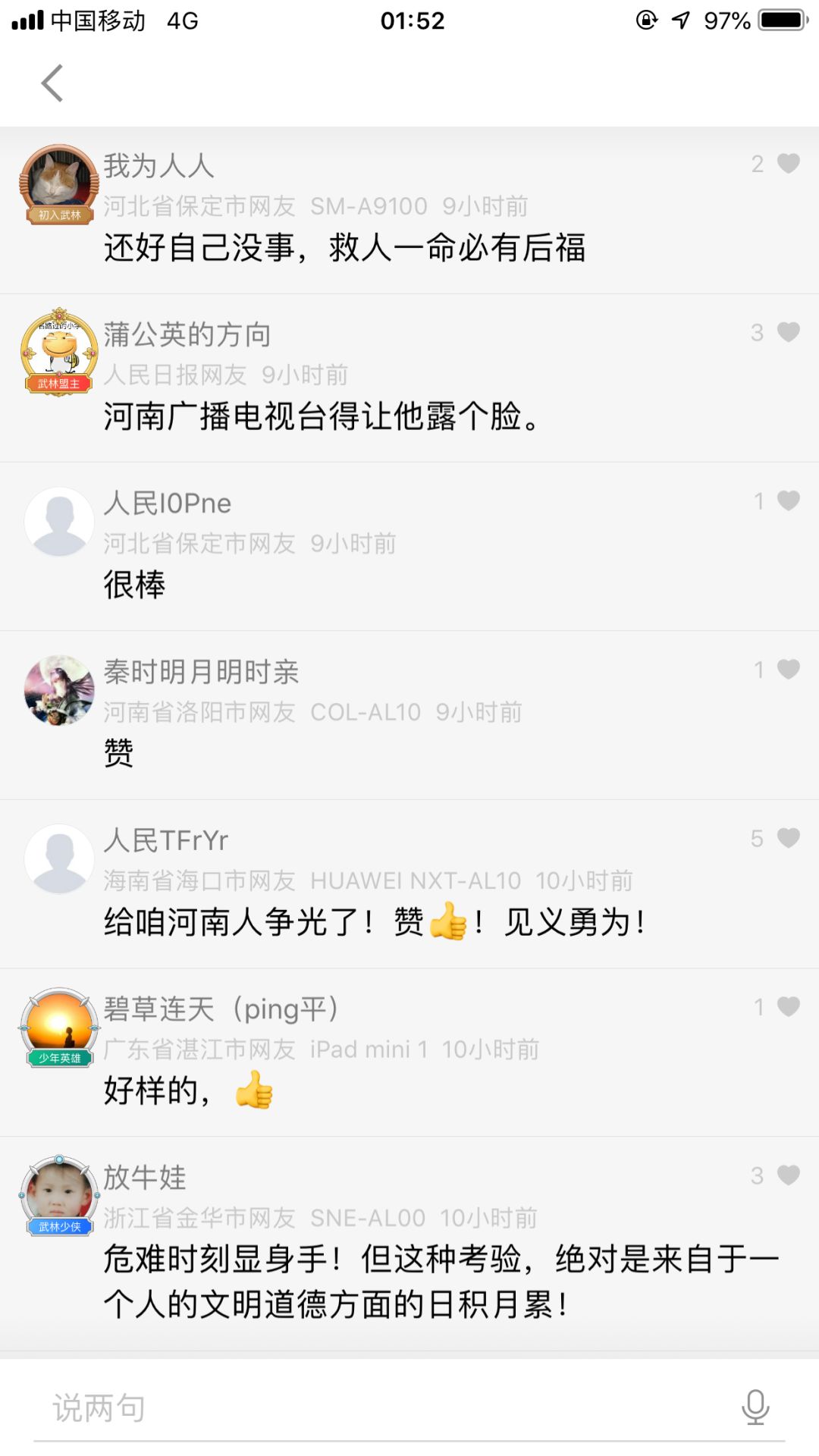Like the comment from 人民I0Pne
The width and height of the screenshot is (819, 1456).
click(788, 500)
